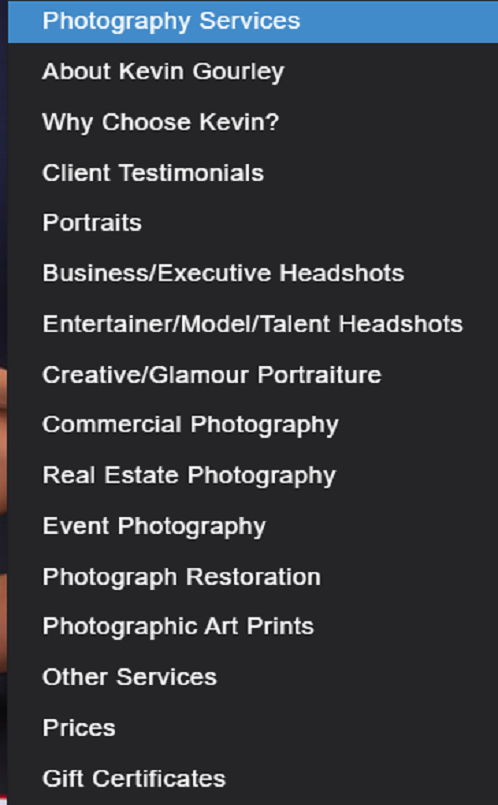Go to Why Choose Kevin?

point(253,122)
